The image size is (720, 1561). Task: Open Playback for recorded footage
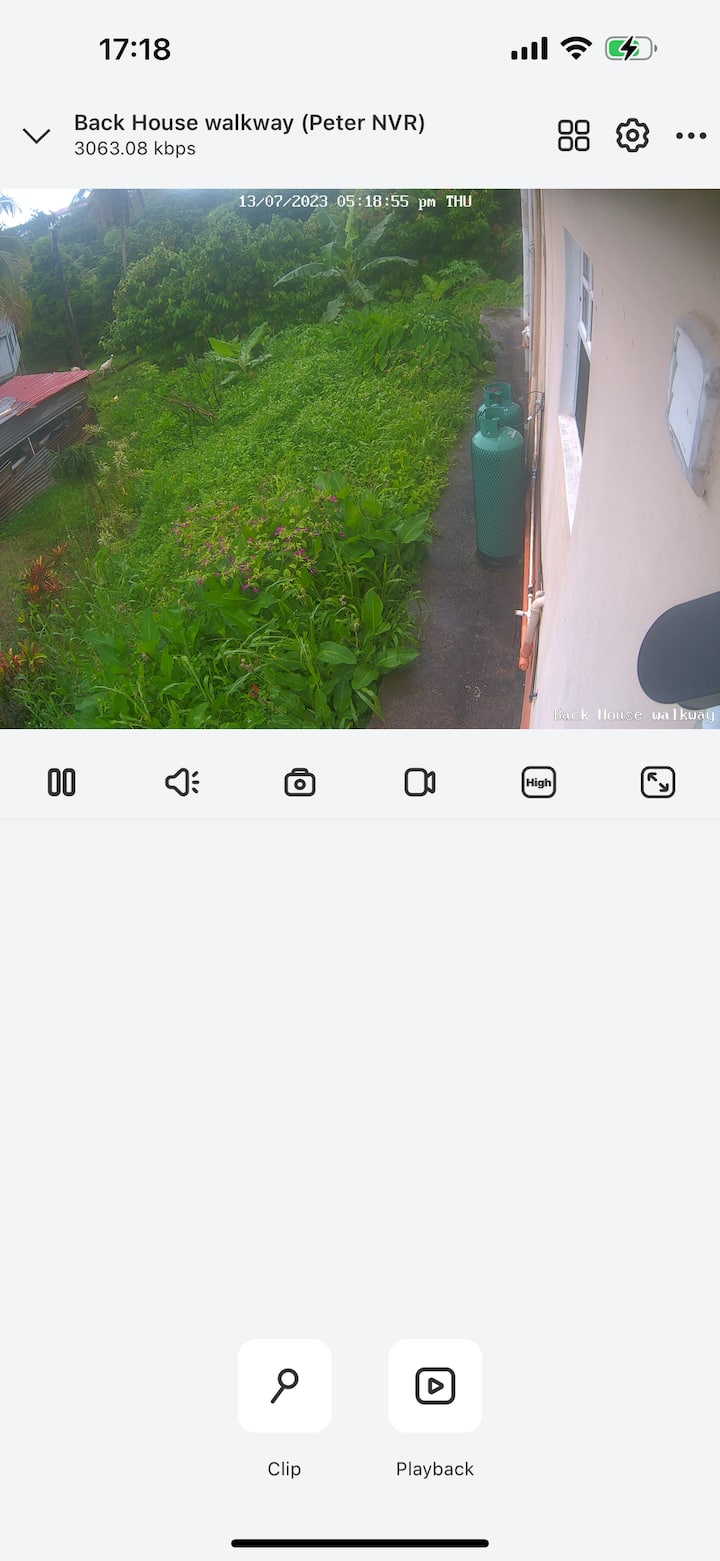tap(435, 1386)
